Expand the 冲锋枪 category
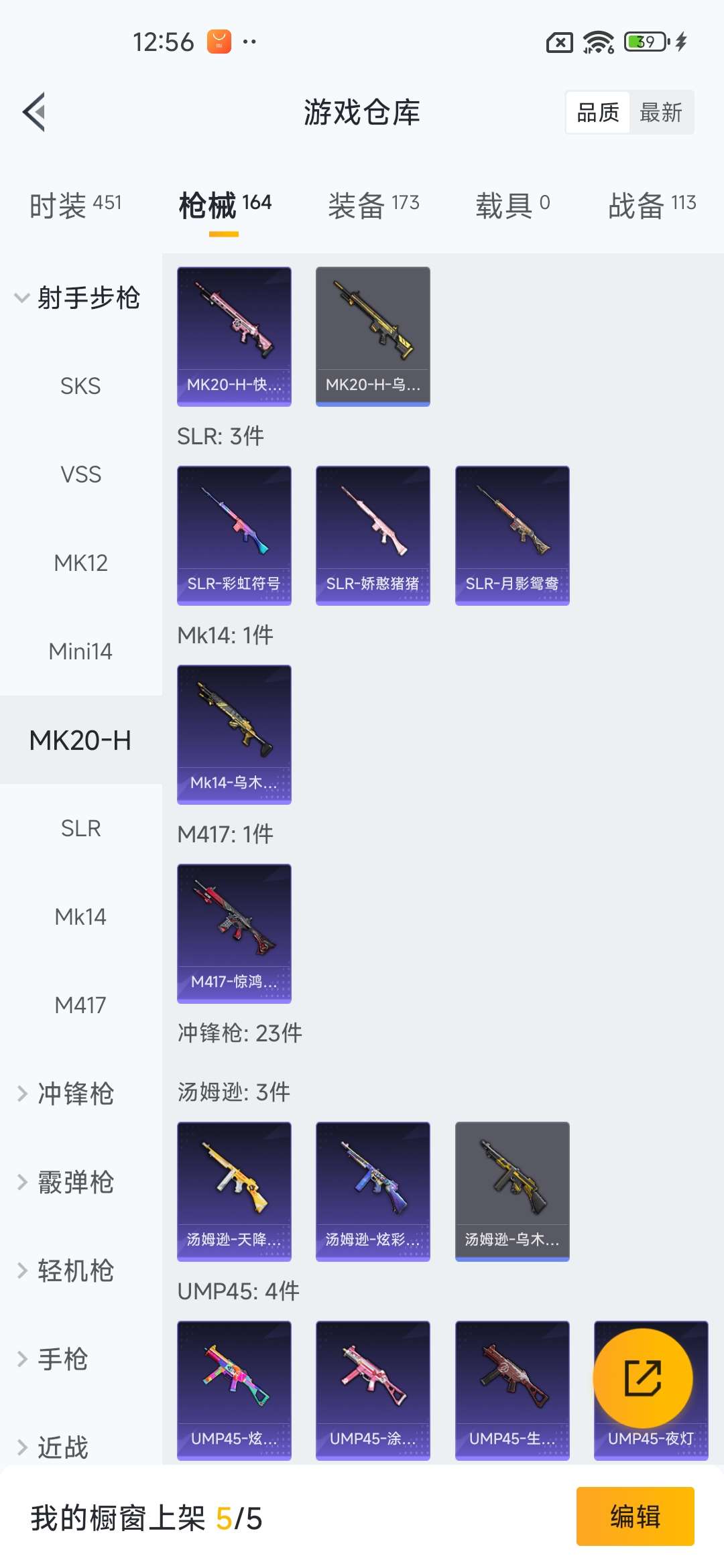The height and width of the screenshot is (1568, 724). point(74,1094)
